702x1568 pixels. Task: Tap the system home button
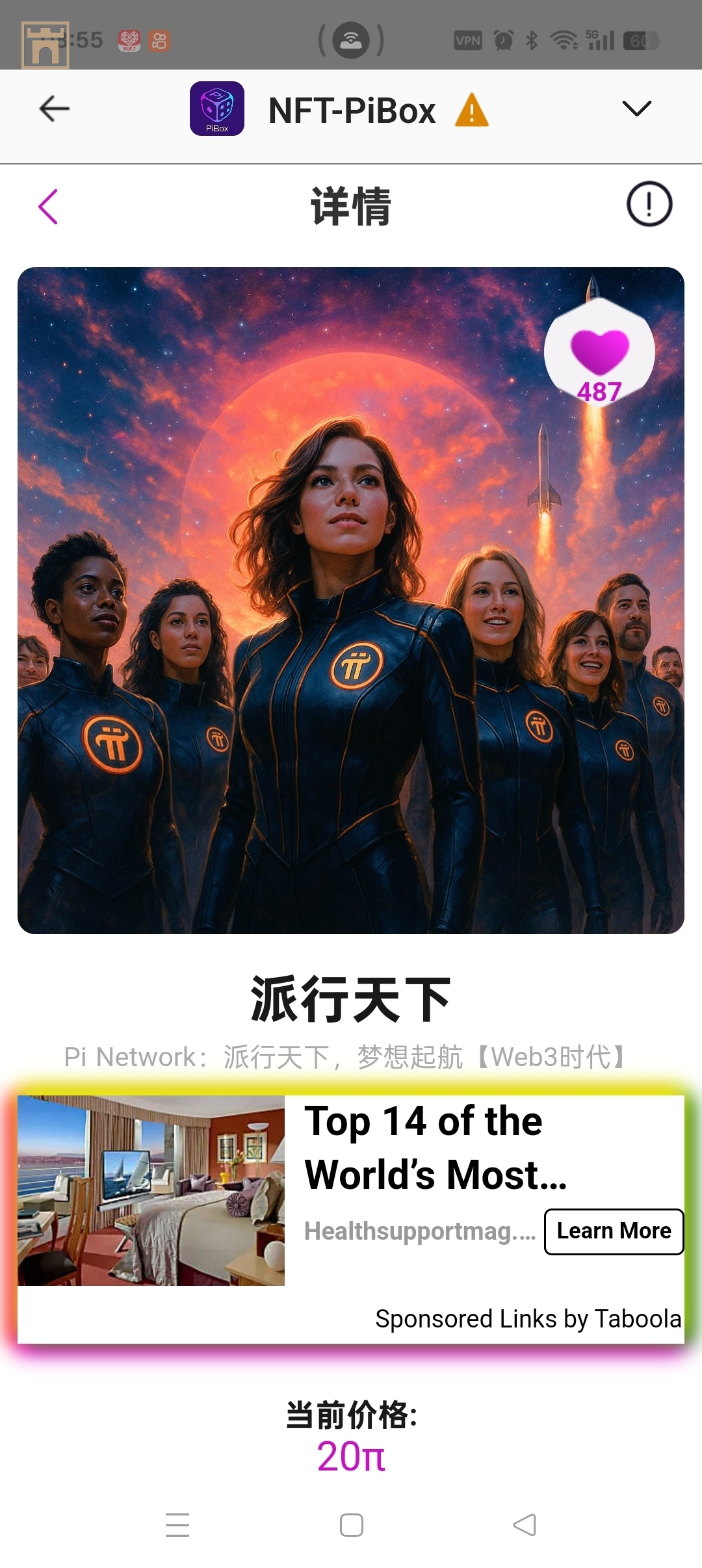click(351, 1525)
